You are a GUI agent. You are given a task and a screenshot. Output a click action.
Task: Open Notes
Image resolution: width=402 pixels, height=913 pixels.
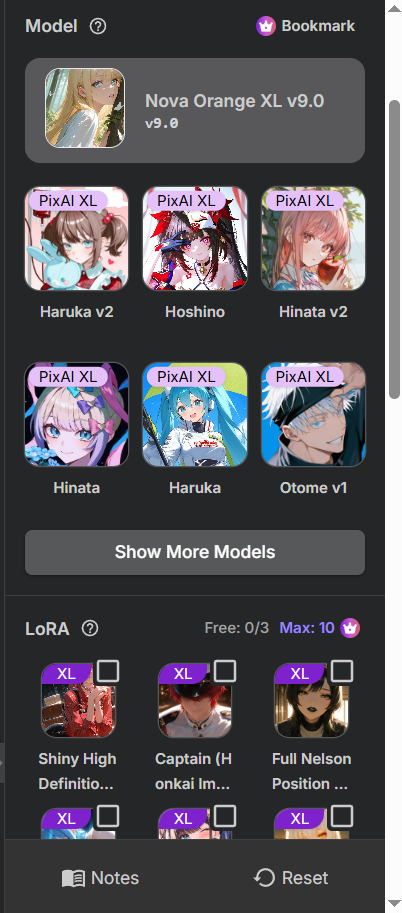[100, 877]
